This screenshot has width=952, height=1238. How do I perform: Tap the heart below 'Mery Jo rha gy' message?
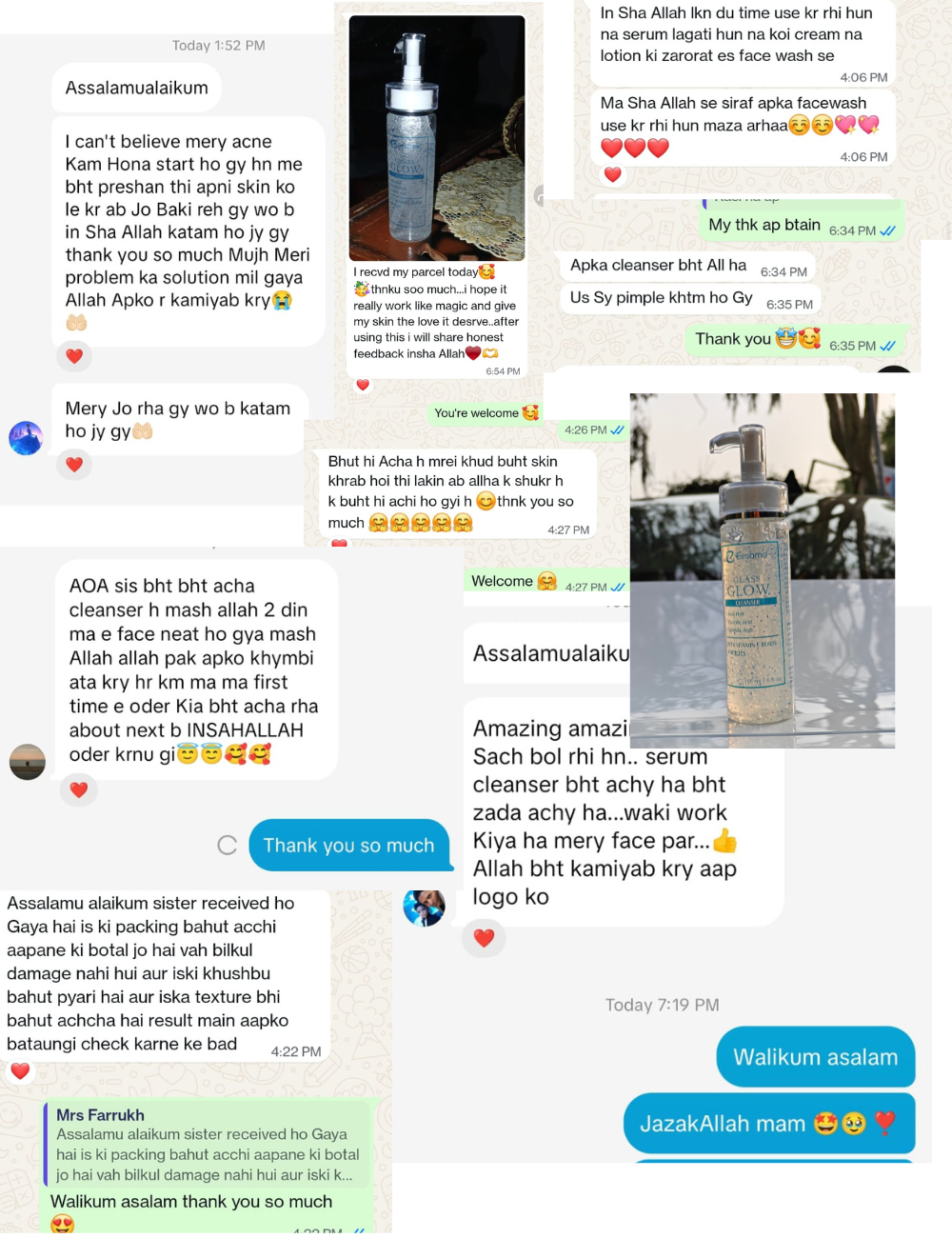click(x=73, y=464)
